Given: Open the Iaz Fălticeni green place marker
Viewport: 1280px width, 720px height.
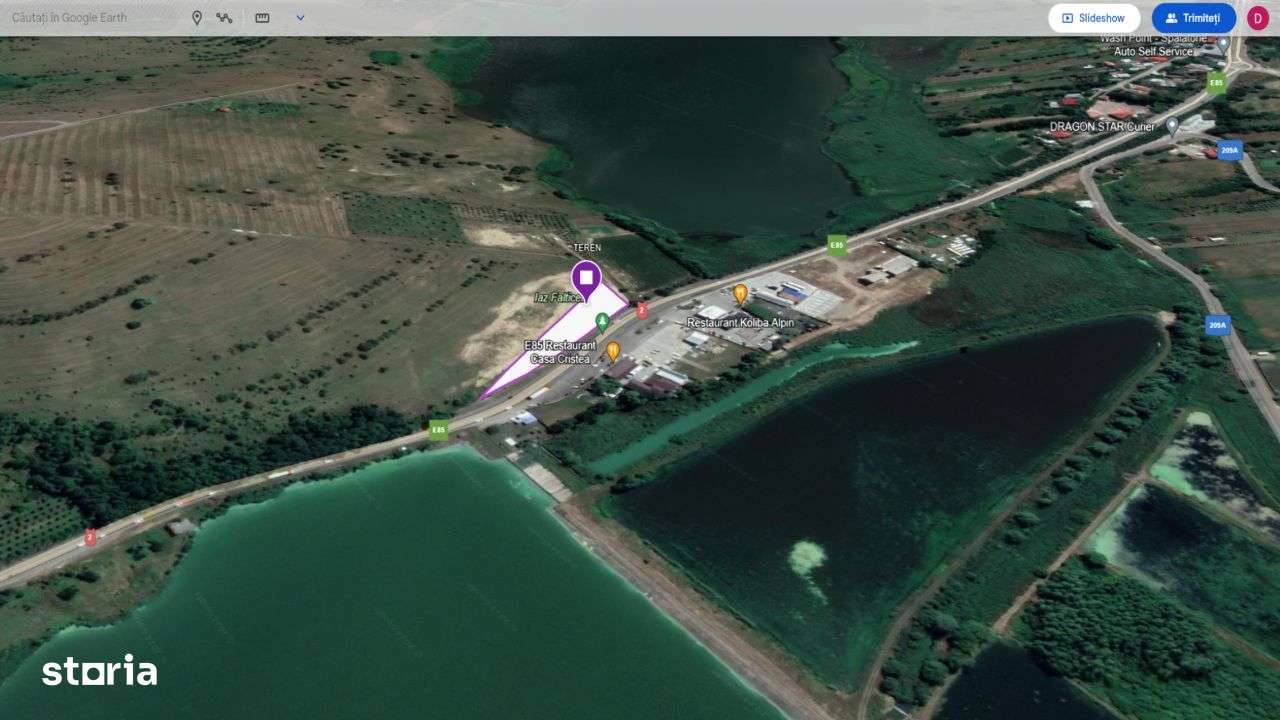Looking at the screenshot, I should 602,321.
